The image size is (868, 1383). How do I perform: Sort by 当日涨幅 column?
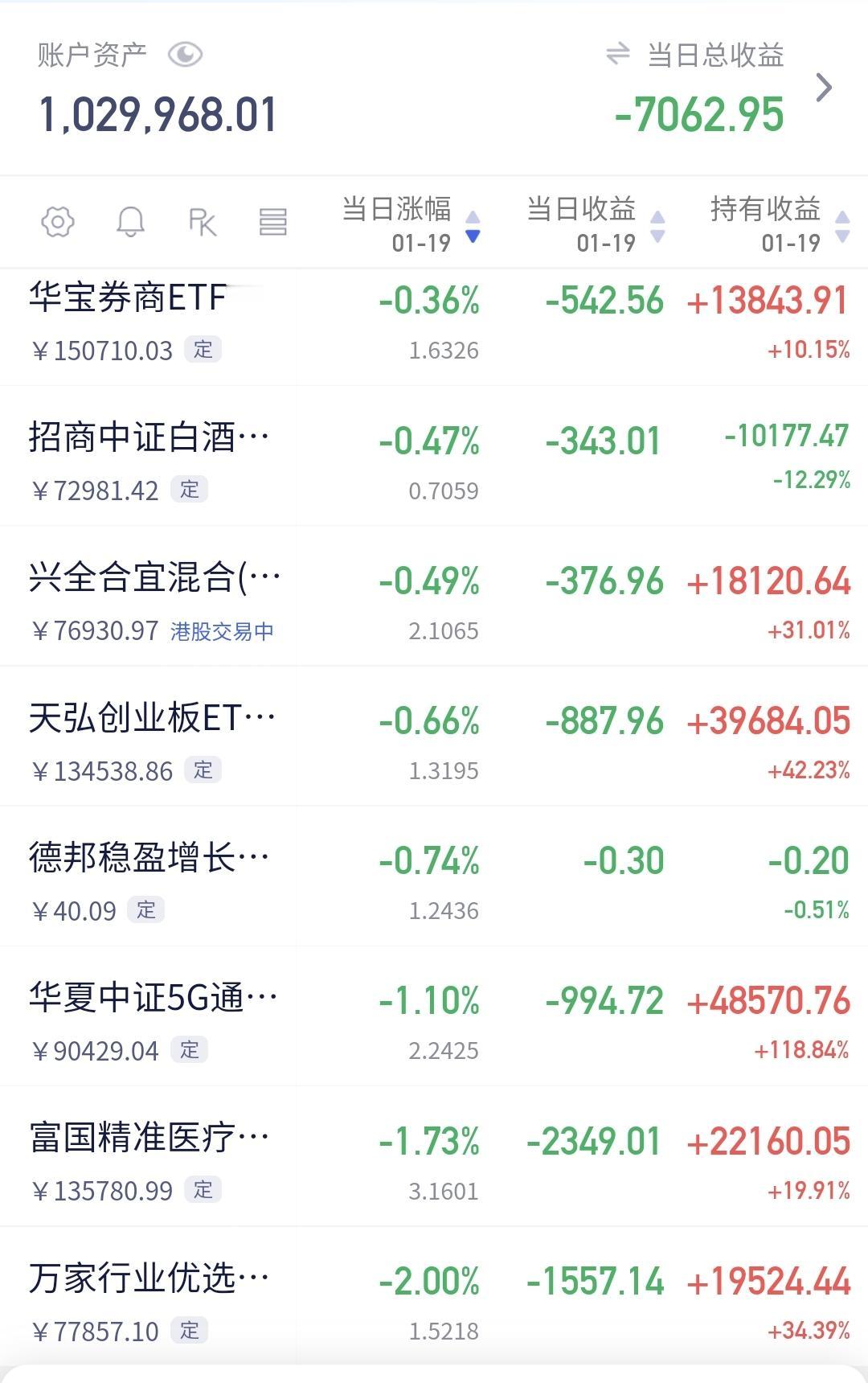click(411, 224)
